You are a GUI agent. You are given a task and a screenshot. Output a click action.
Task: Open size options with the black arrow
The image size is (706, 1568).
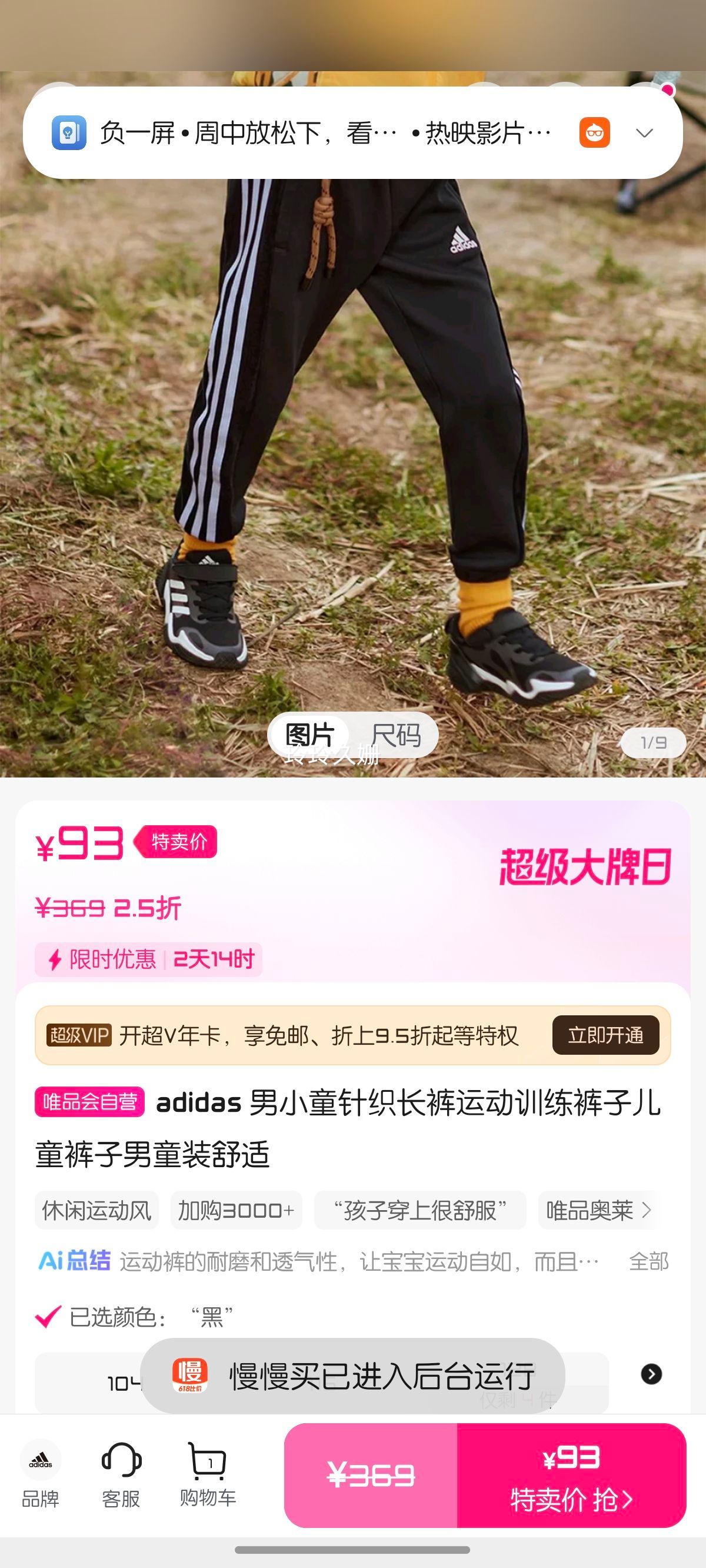[651, 1374]
